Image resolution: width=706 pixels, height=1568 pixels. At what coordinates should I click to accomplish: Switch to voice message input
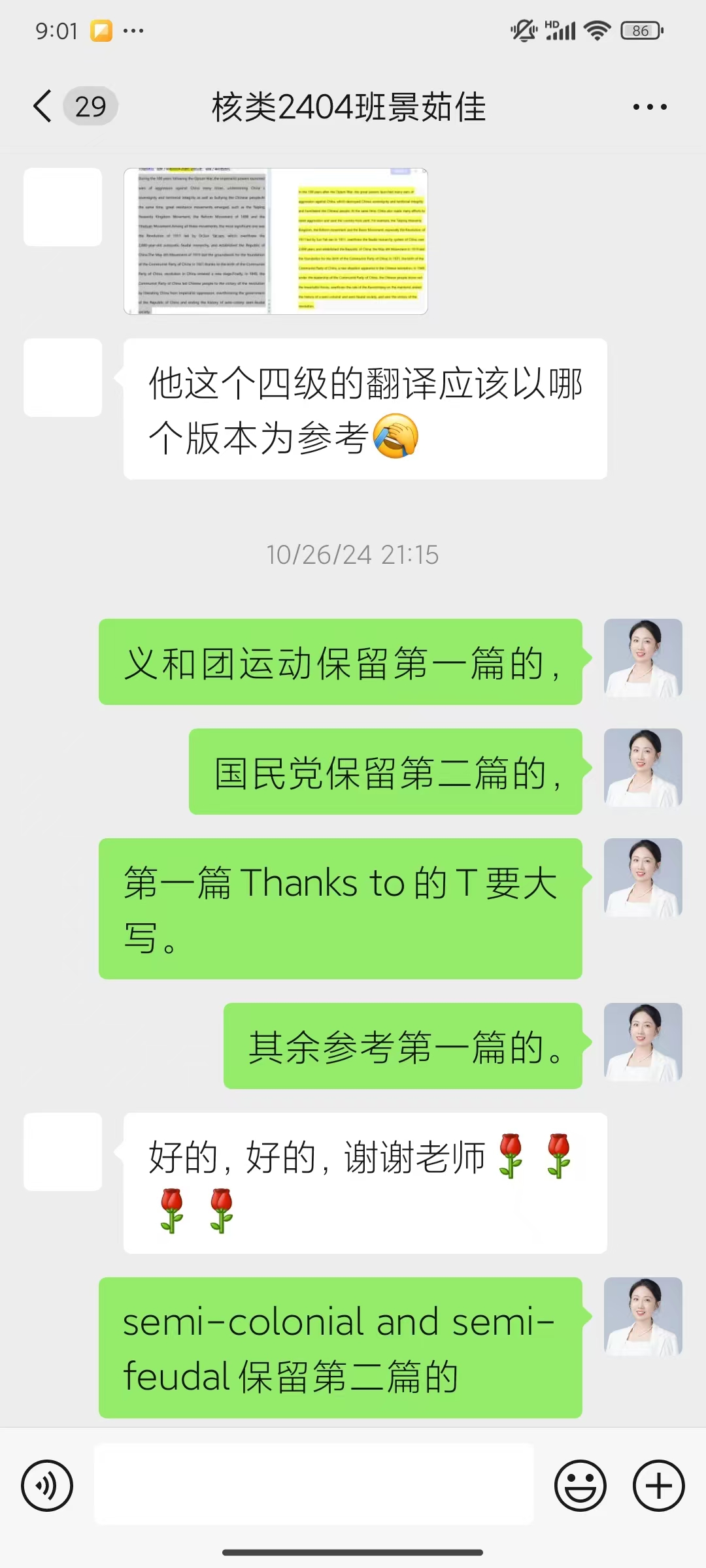tap(47, 1485)
